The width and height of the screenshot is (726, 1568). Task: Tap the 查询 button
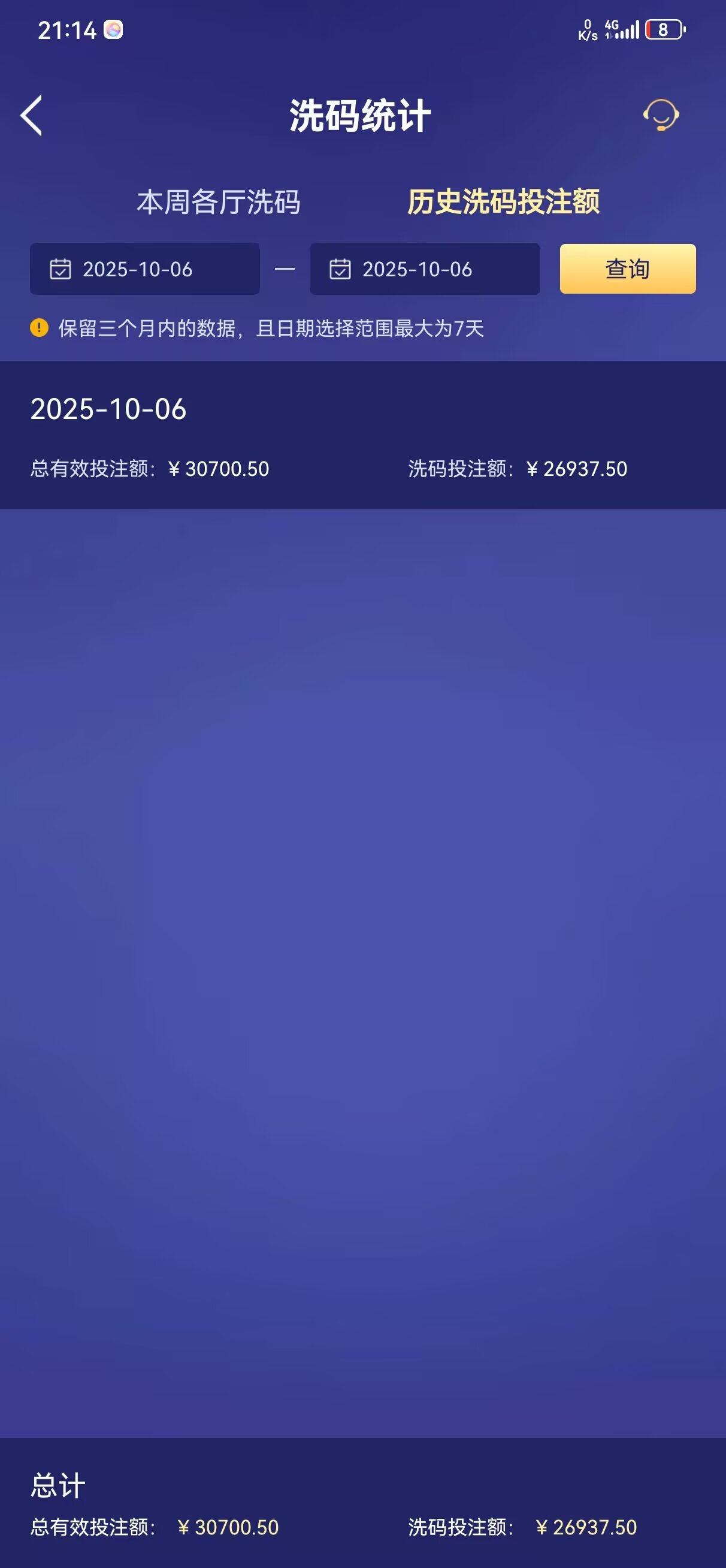coord(627,269)
